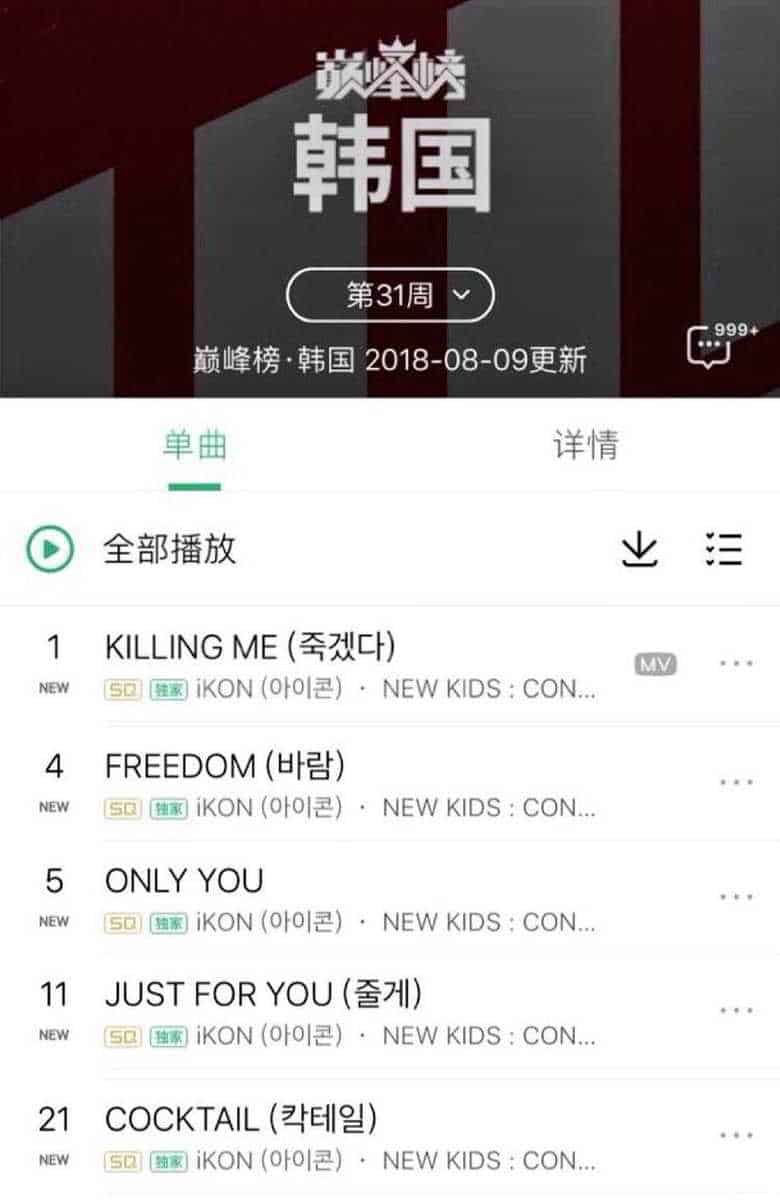Open the week 第31周 dropdown
This screenshot has width=780, height=1200.
click(390, 296)
